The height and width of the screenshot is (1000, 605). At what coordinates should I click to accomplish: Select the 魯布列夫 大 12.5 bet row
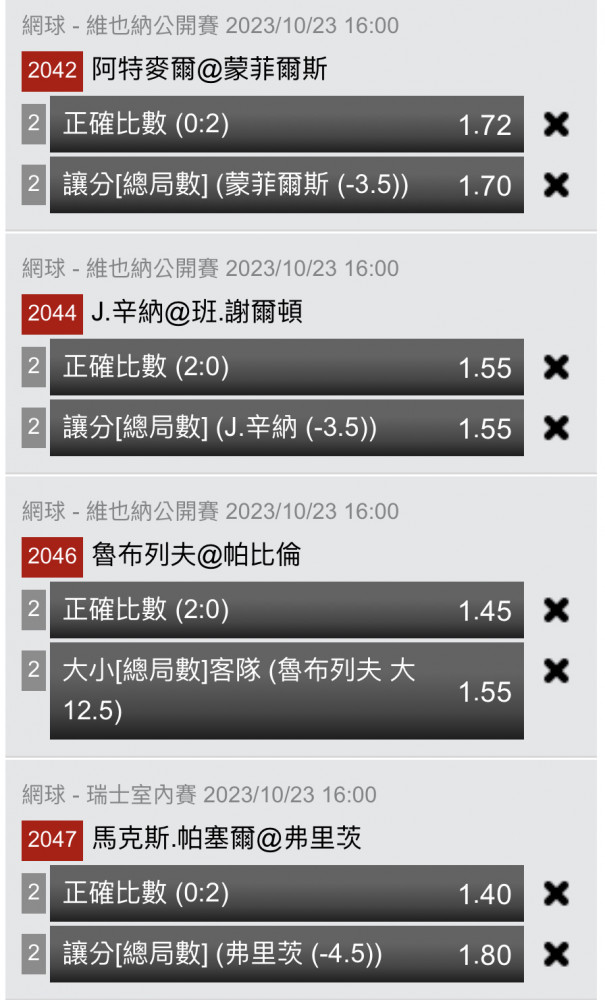(x=287, y=691)
